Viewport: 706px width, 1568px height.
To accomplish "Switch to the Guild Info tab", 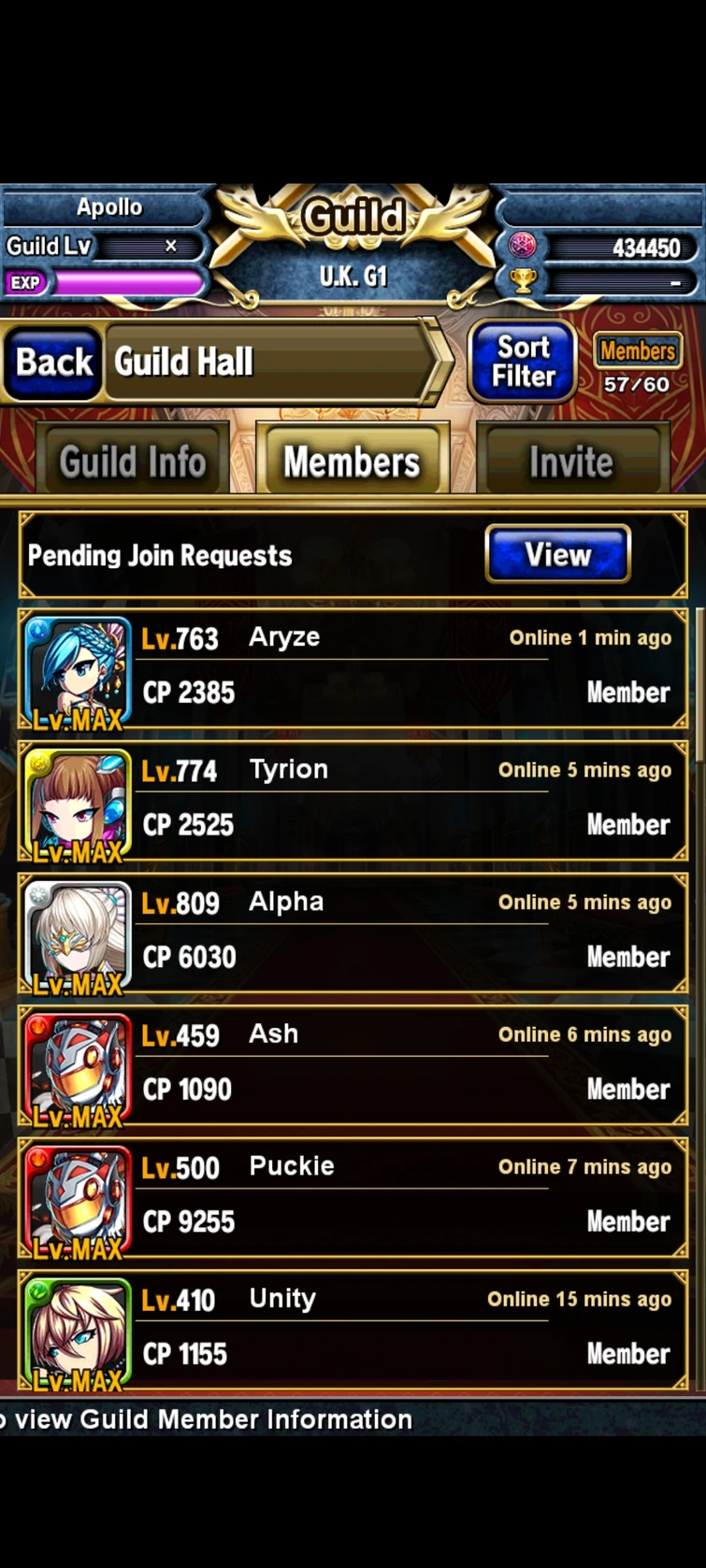I will click(x=133, y=462).
